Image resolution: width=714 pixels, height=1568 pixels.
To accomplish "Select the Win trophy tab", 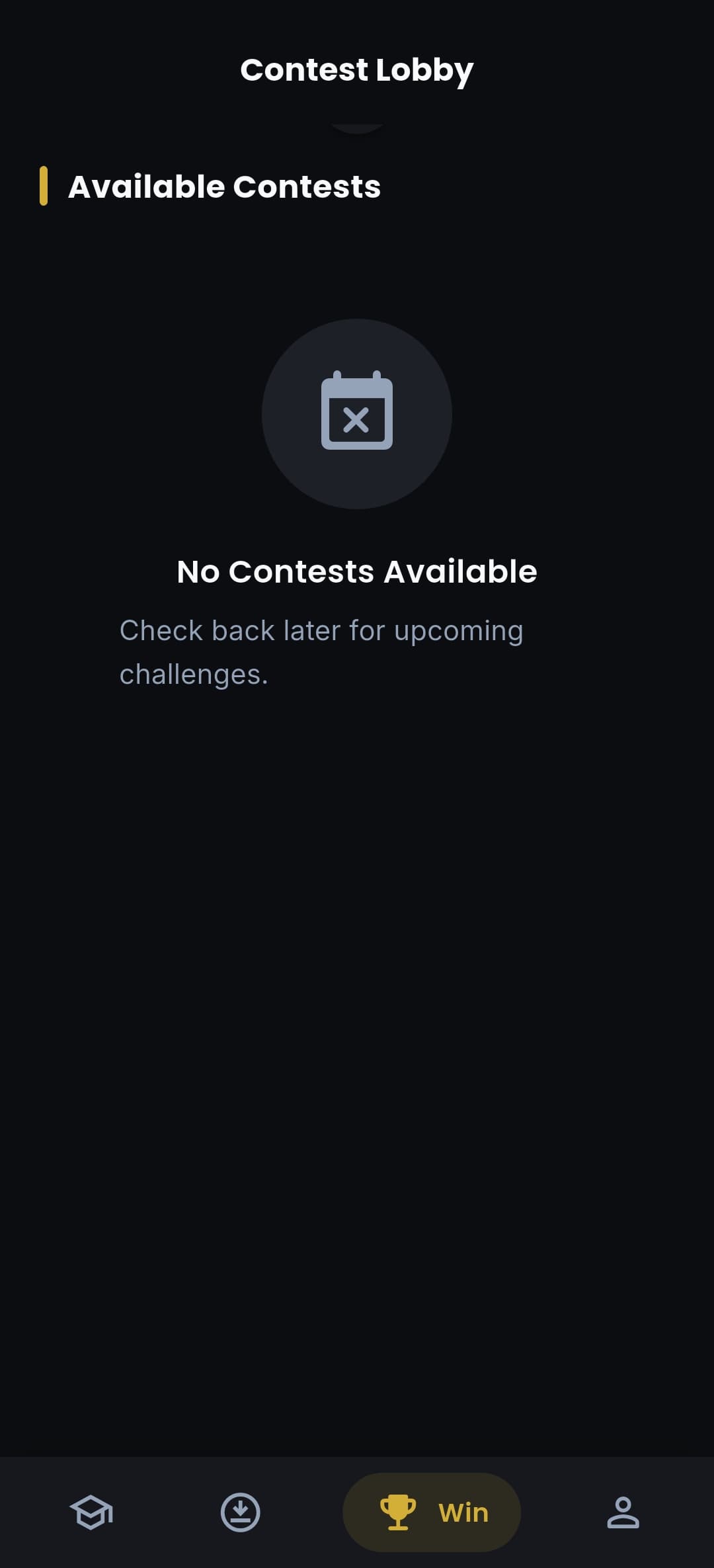I will 432,1512.
